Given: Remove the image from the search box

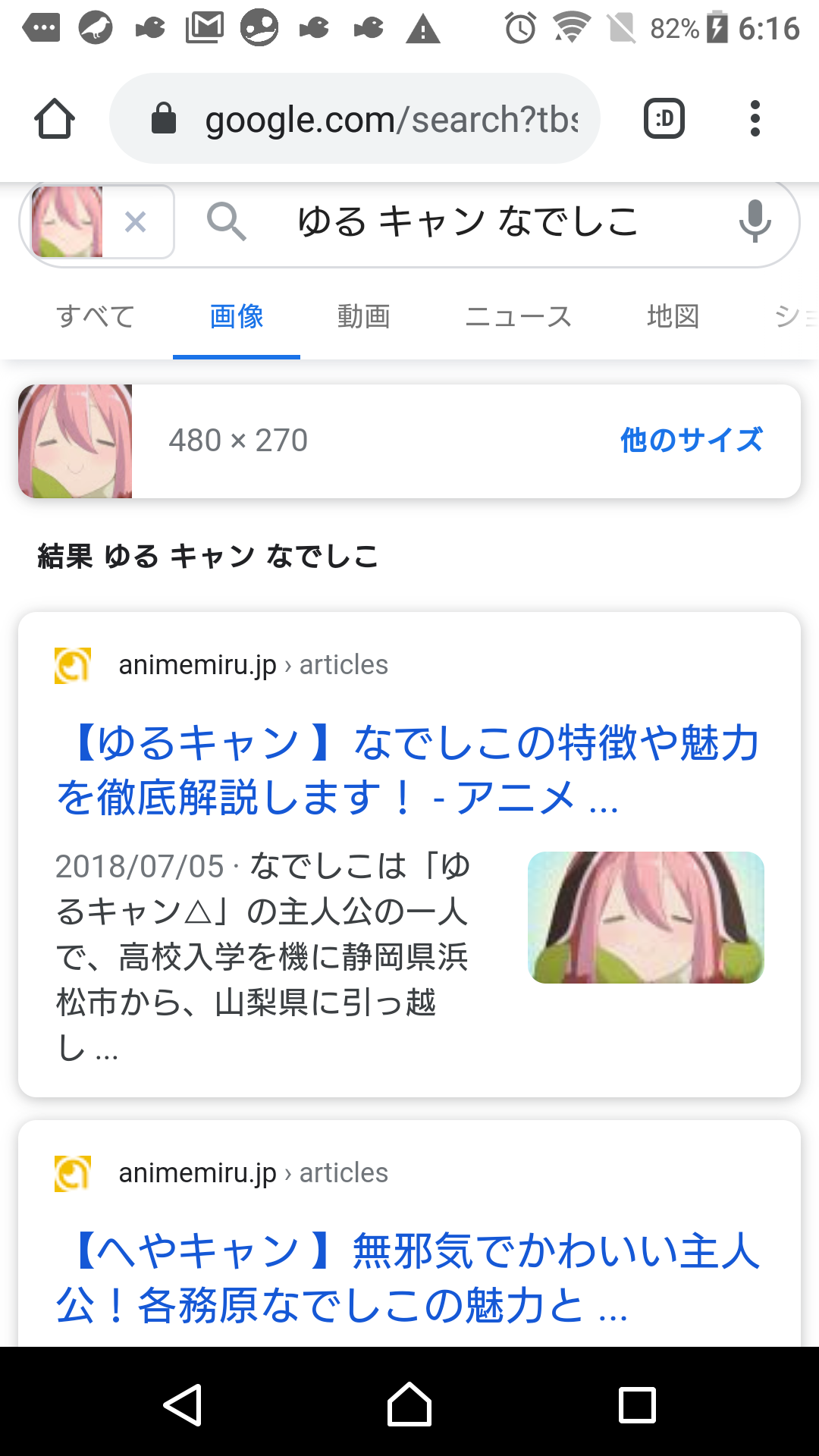Looking at the screenshot, I should pyautogui.click(x=136, y=222).
